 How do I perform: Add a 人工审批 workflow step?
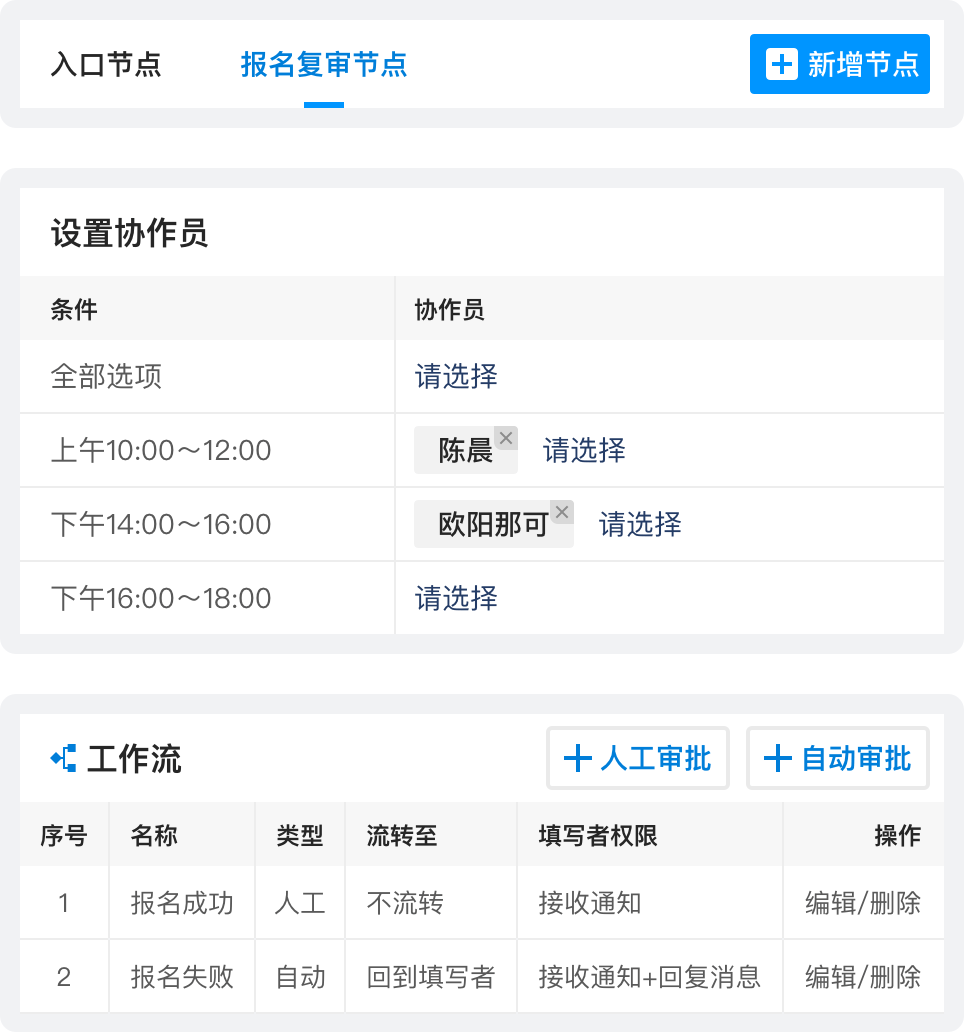(638, 758)
